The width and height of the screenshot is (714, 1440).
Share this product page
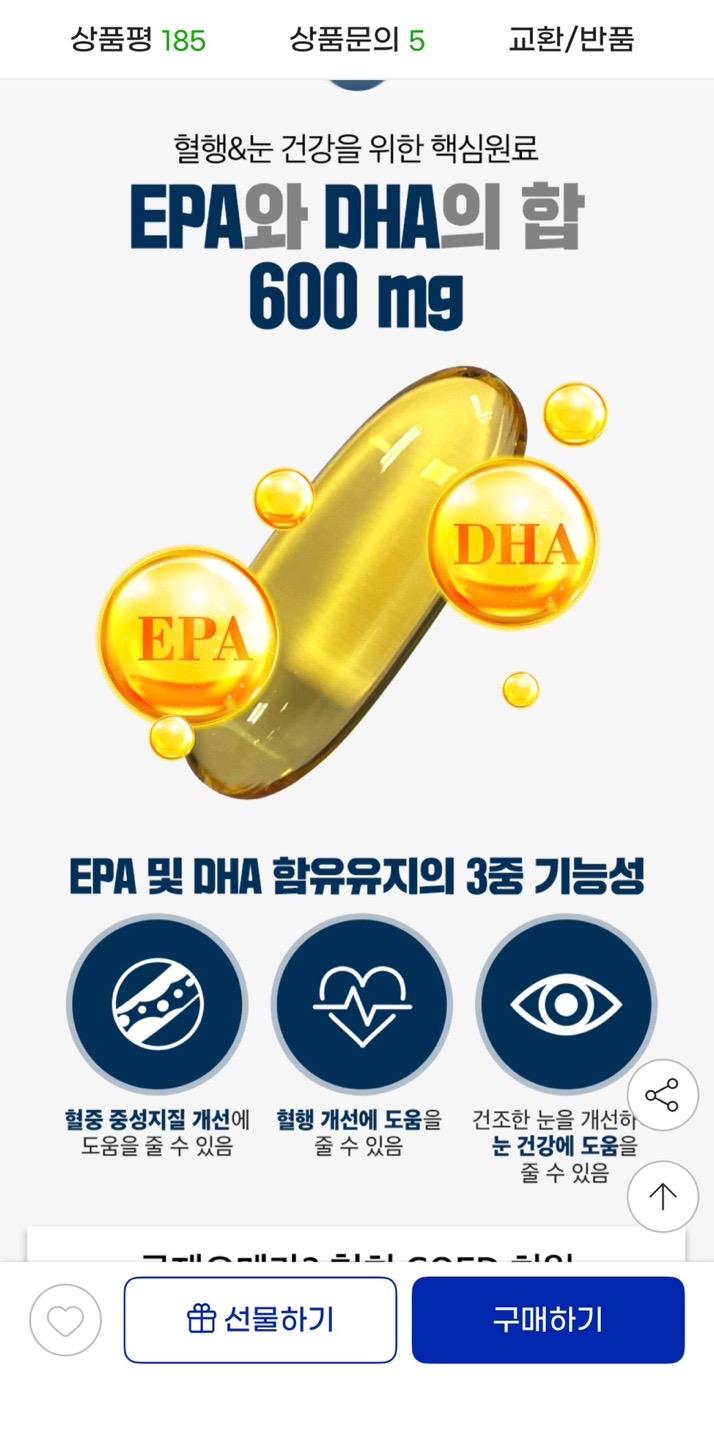tap(662, 1095)
